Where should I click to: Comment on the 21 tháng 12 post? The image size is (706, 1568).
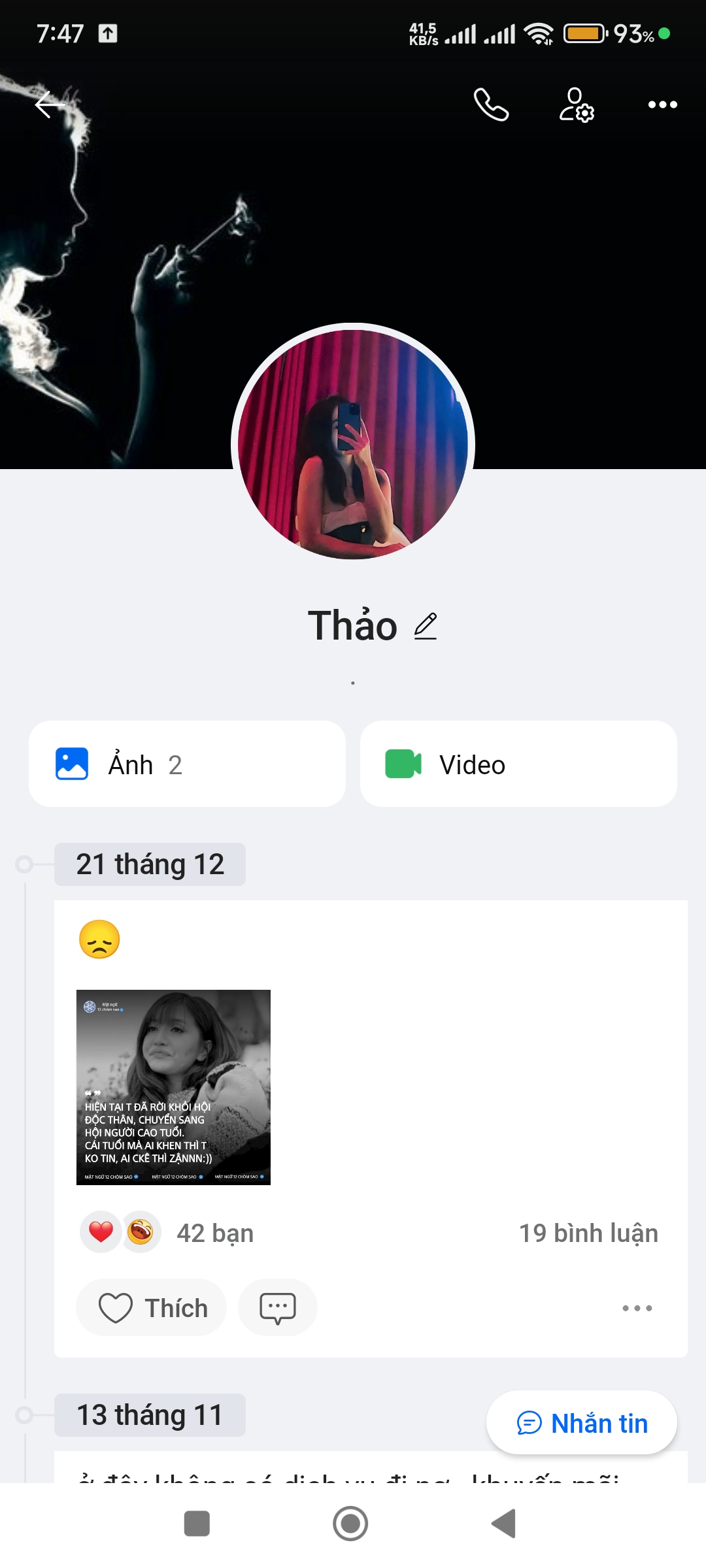click(x=278, y=1308)
